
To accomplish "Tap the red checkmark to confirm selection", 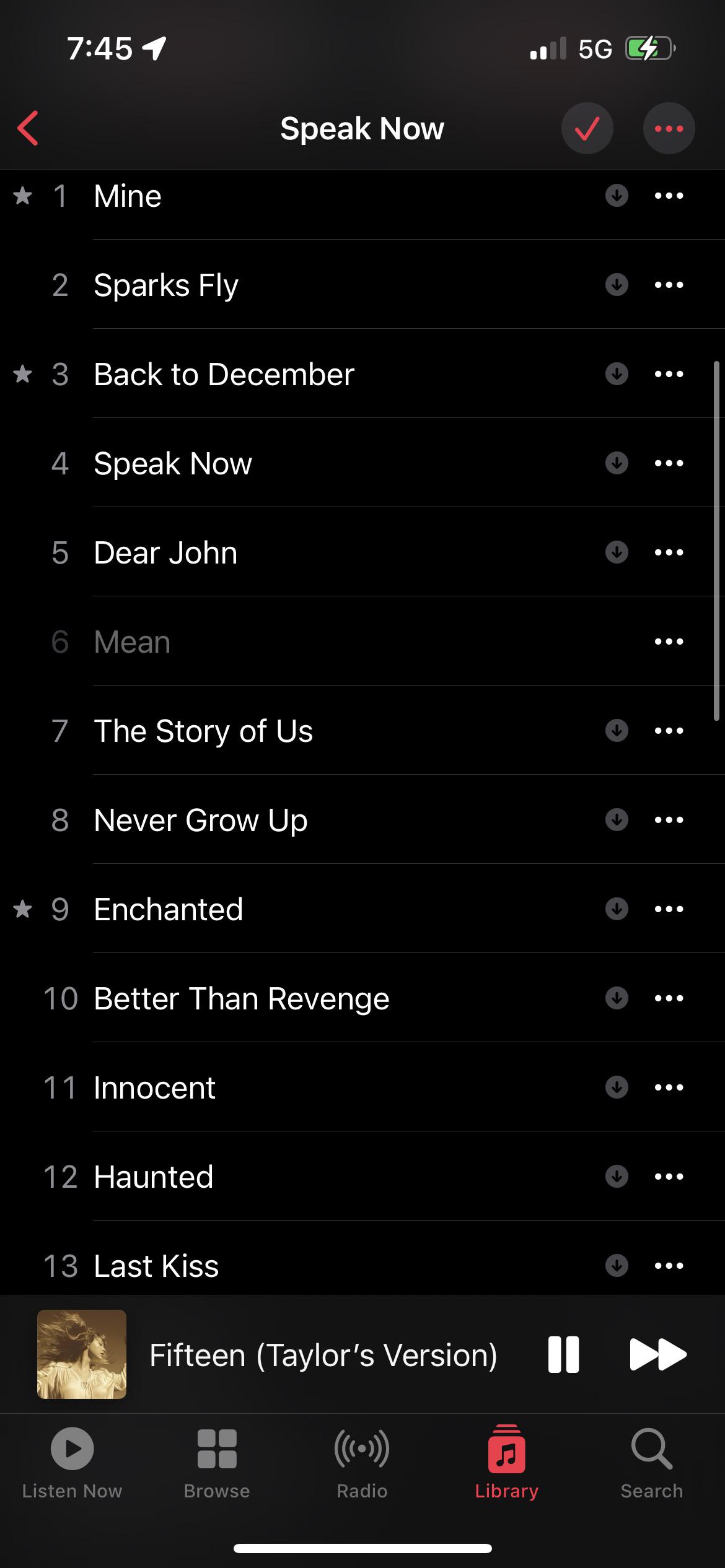I will 587,128.
